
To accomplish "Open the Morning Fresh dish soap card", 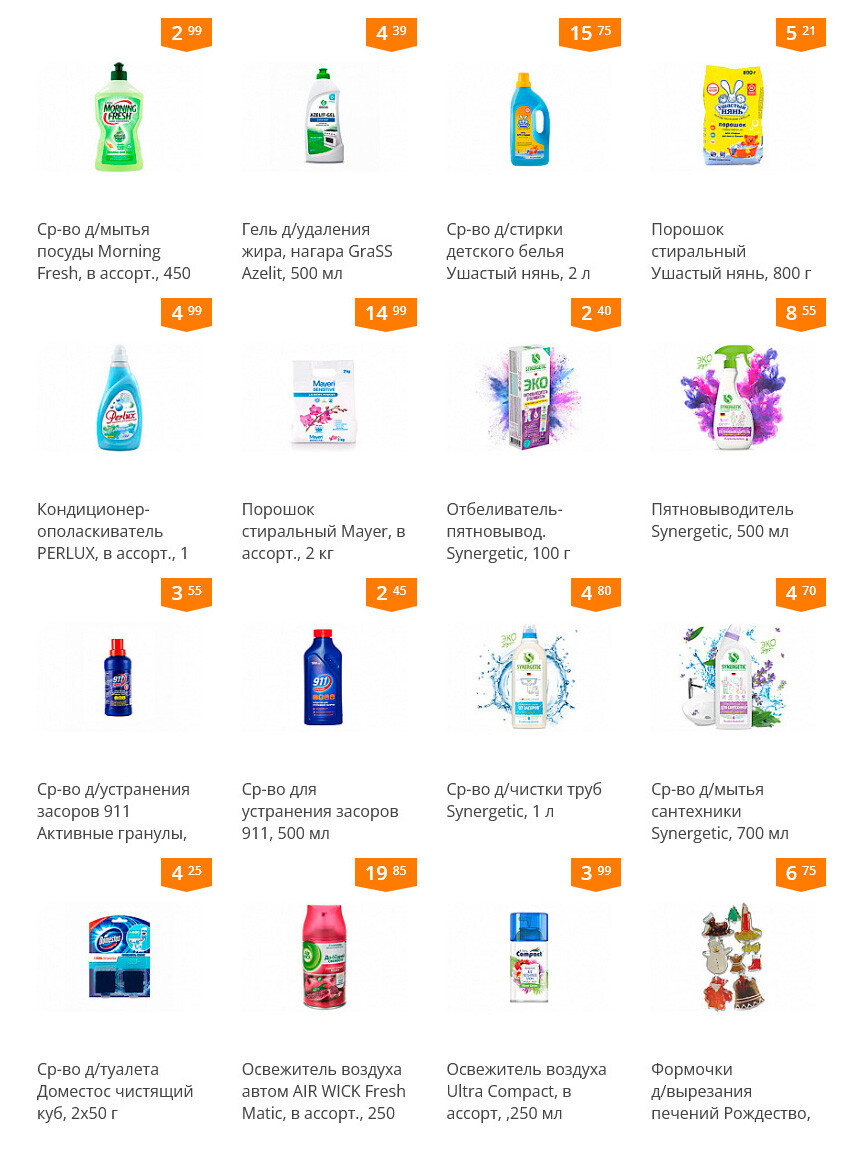I will [x=119, y=117].
